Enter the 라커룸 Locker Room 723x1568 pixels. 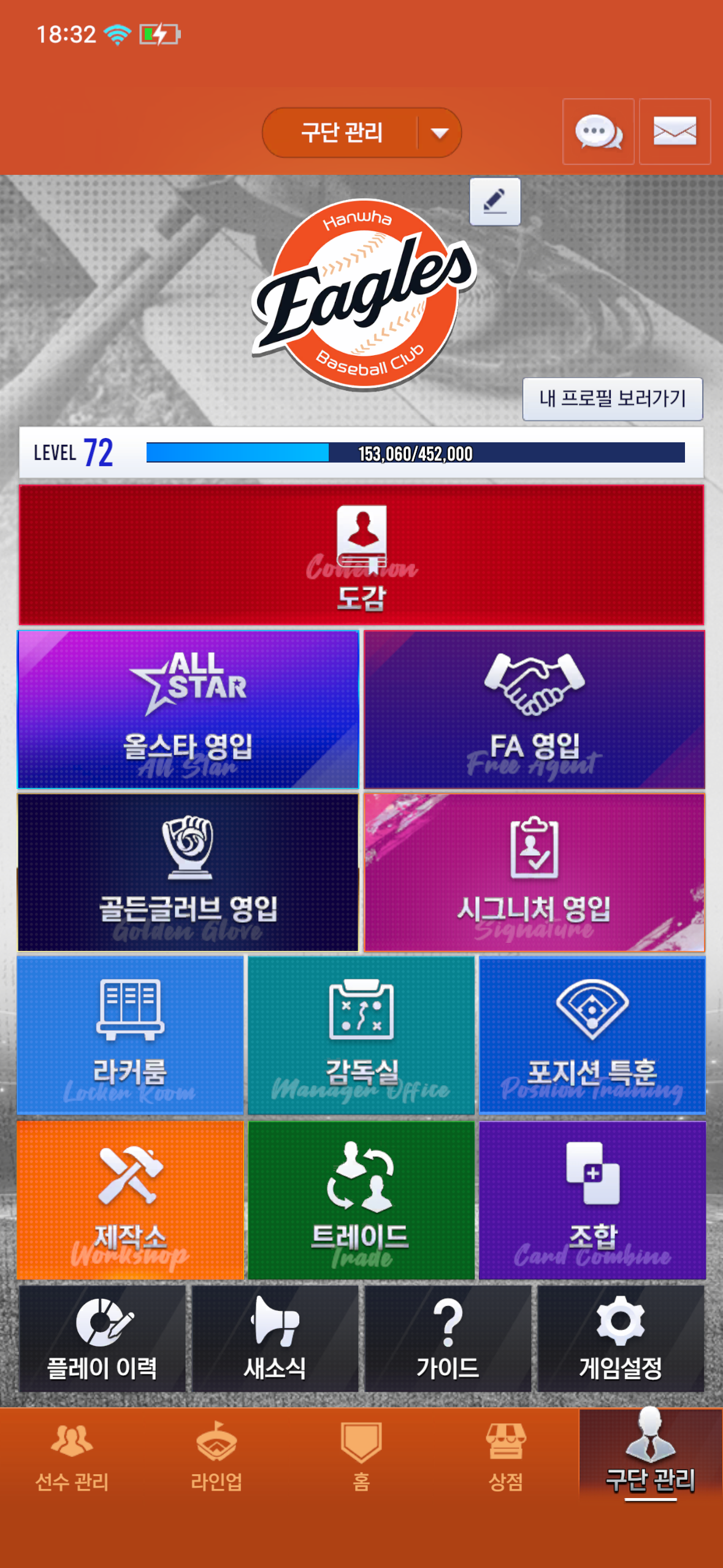pyautogui.click(x=130, y=1034)
